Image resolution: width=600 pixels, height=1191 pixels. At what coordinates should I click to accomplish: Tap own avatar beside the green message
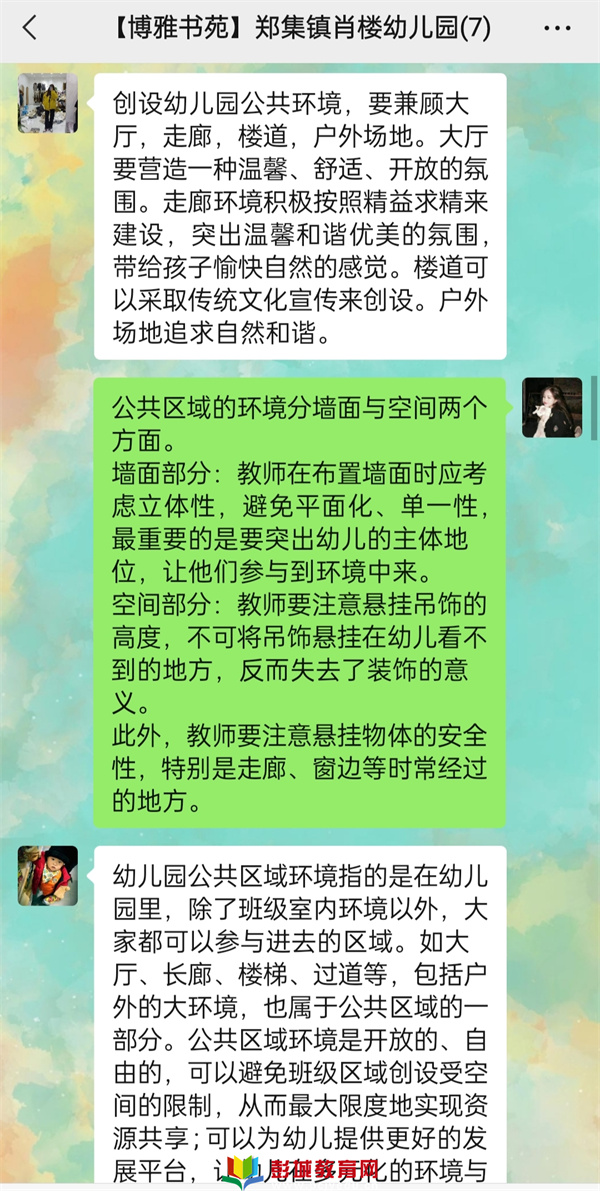tap(552, 407)
